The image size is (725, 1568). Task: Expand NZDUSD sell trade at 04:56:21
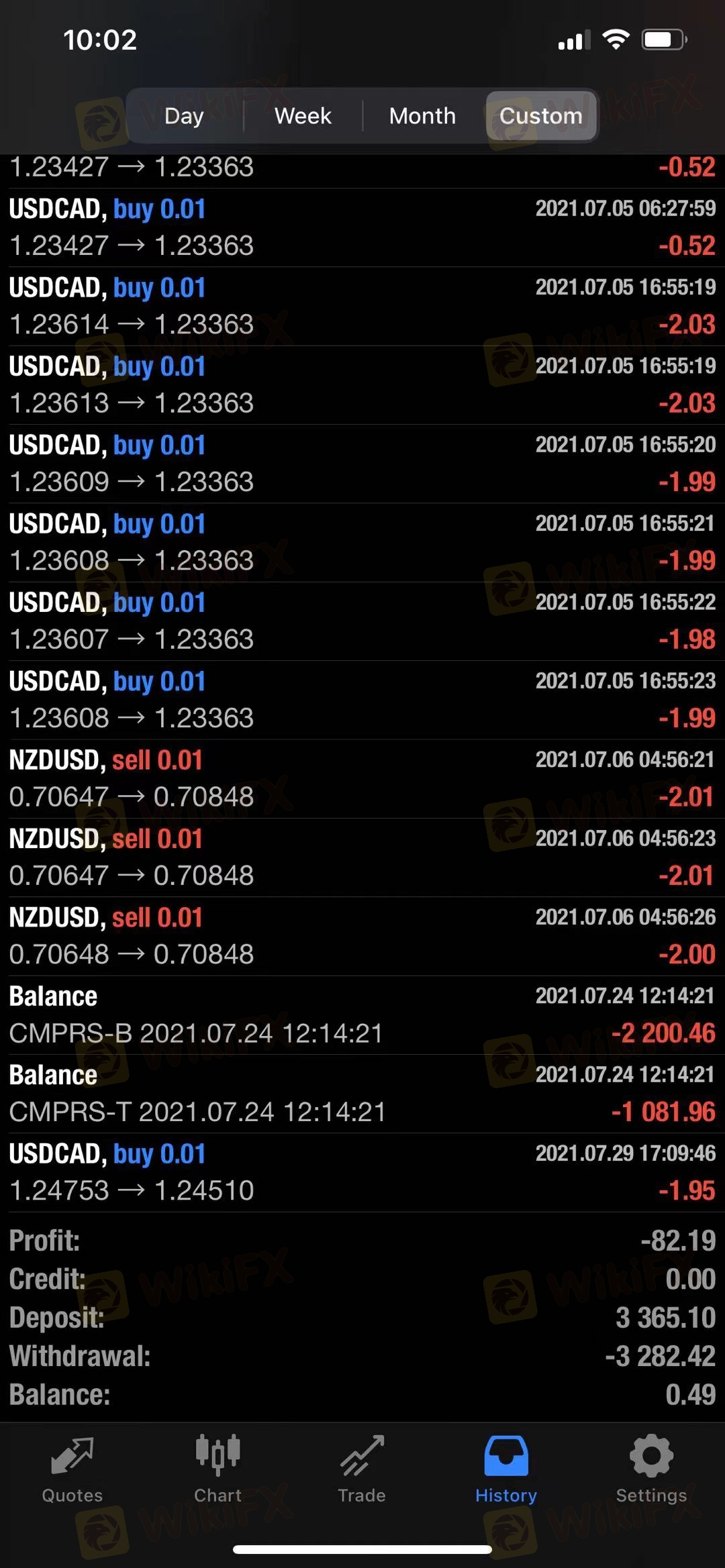click(x=362, y=779)
